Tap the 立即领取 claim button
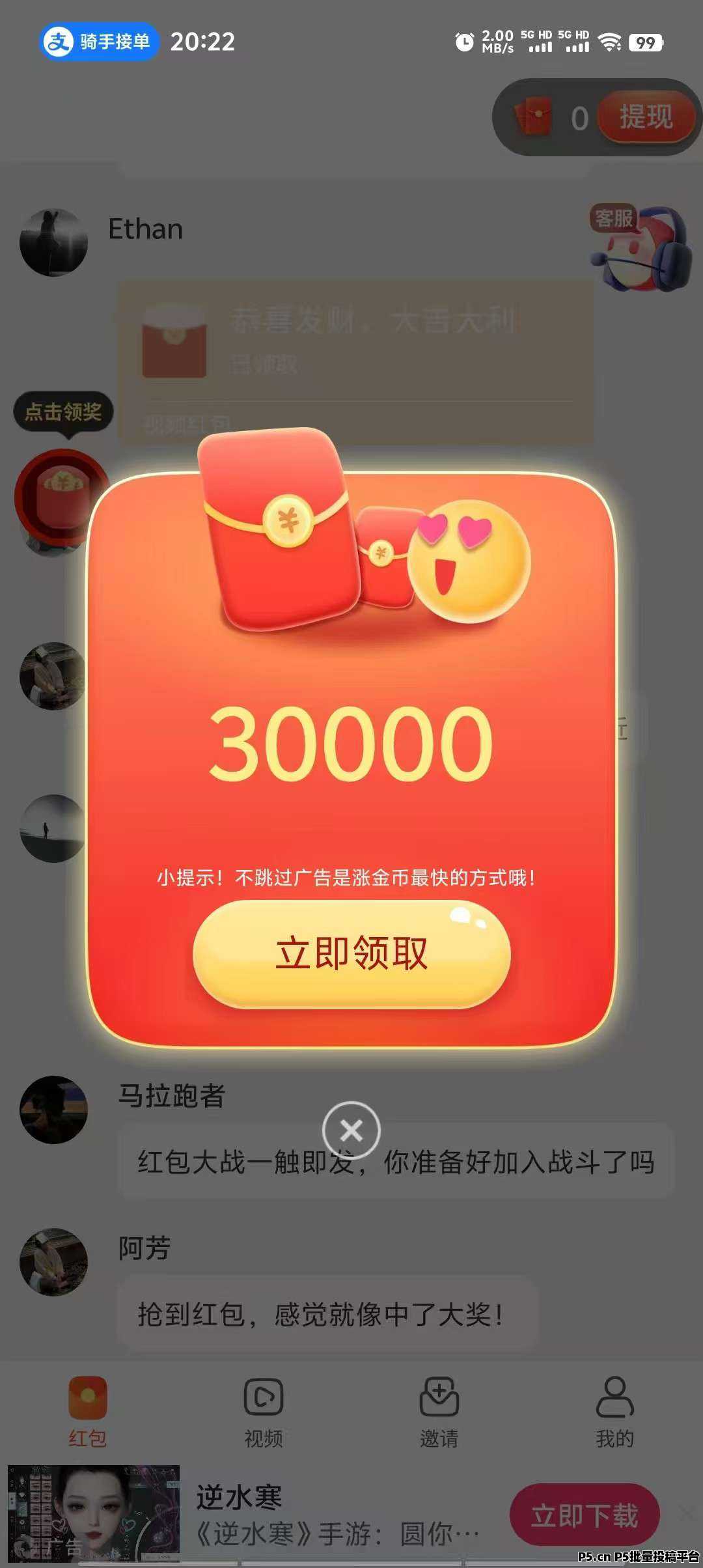This screenshot has width=703, height=1568. [x=351, y=954]
